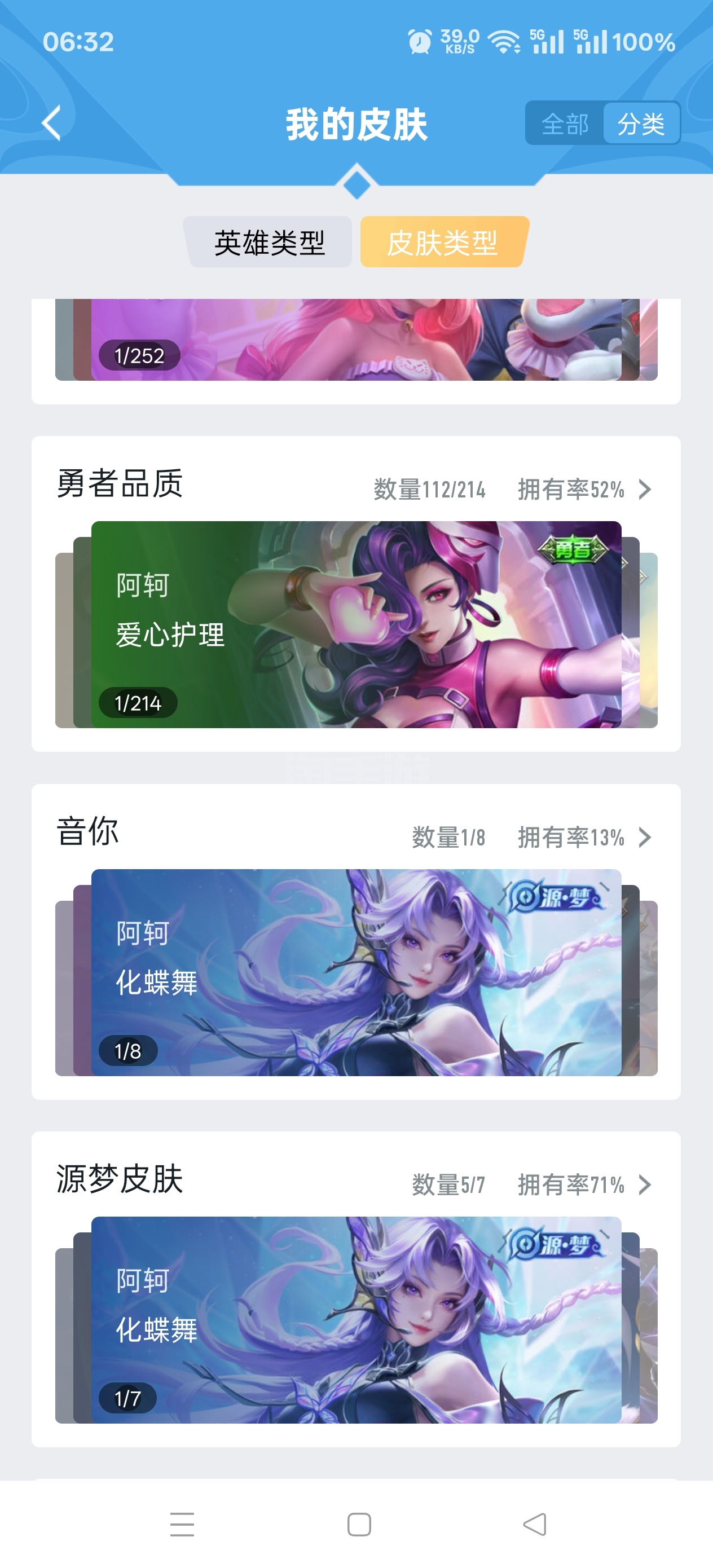The height and width of the screenshot is (1568, 713).
Task: Switch to 英雄类型 tab
Action: (x=270, y=243)
